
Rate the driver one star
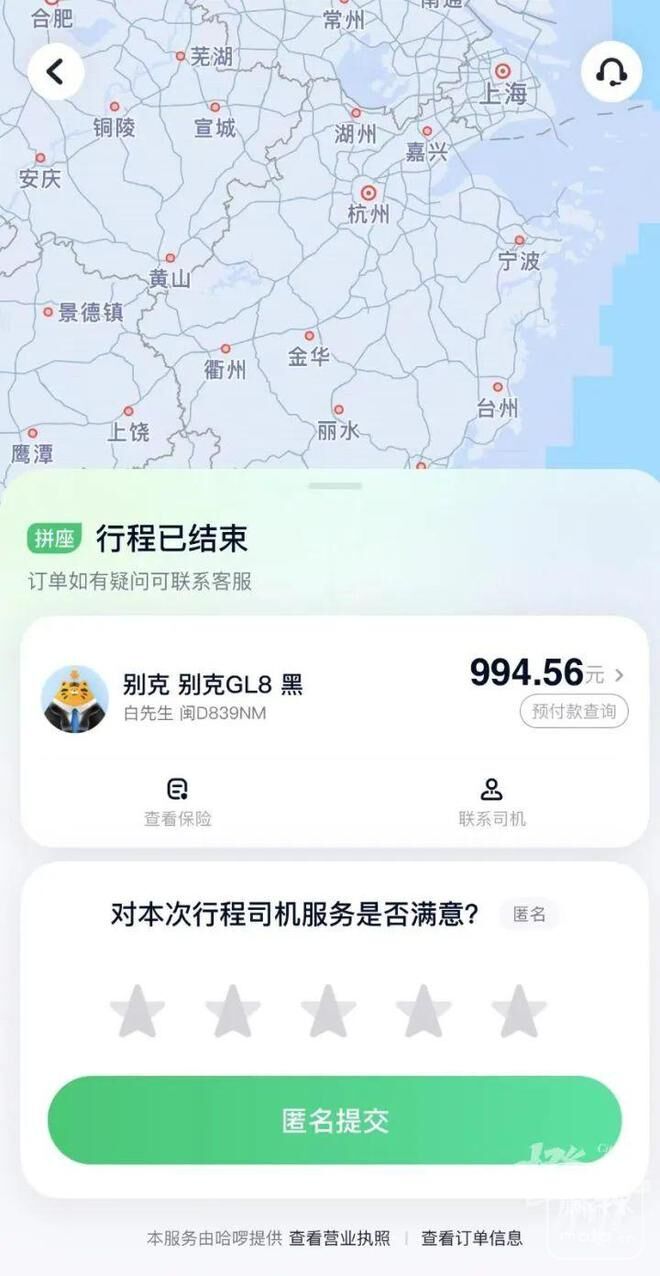pos(137,1011)
